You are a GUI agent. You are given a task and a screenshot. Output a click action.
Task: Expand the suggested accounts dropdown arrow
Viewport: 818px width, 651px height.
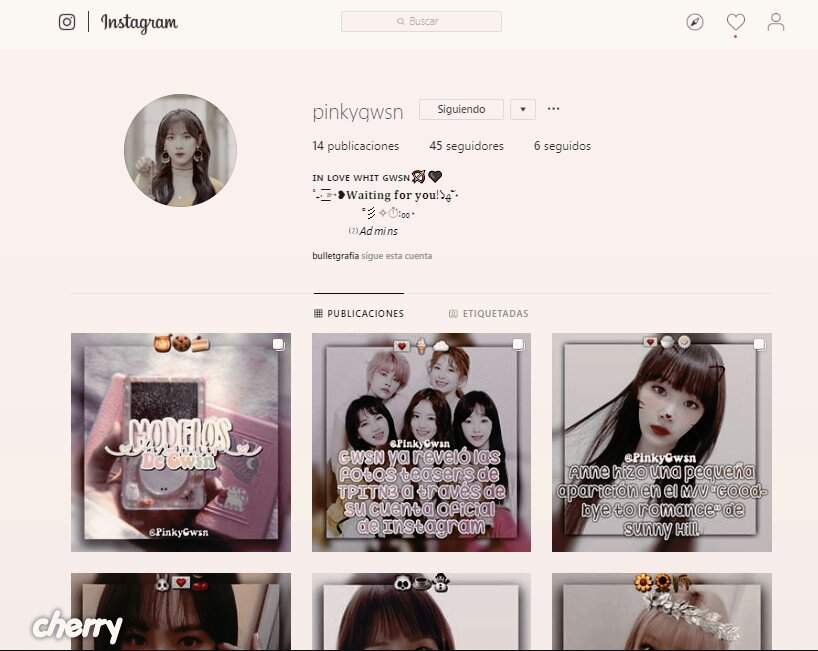coord(522,109)
